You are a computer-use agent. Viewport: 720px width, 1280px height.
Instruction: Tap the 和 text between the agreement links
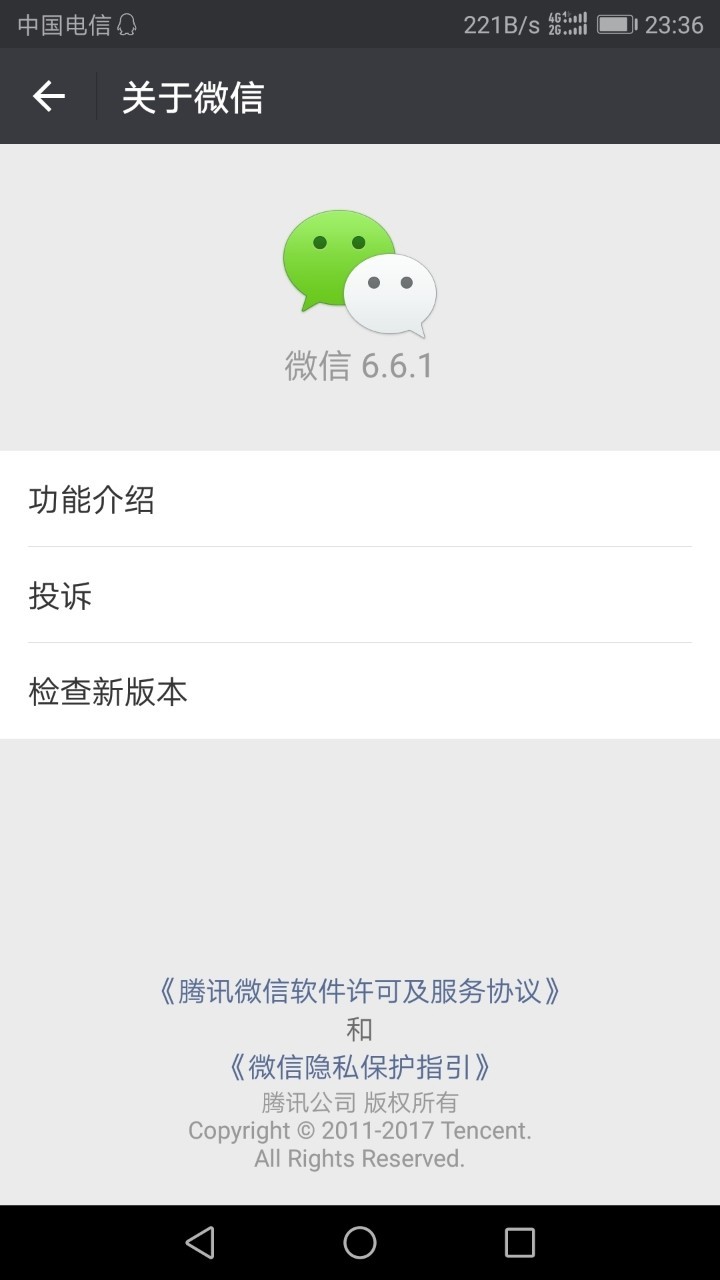[x=360, y=1028]
